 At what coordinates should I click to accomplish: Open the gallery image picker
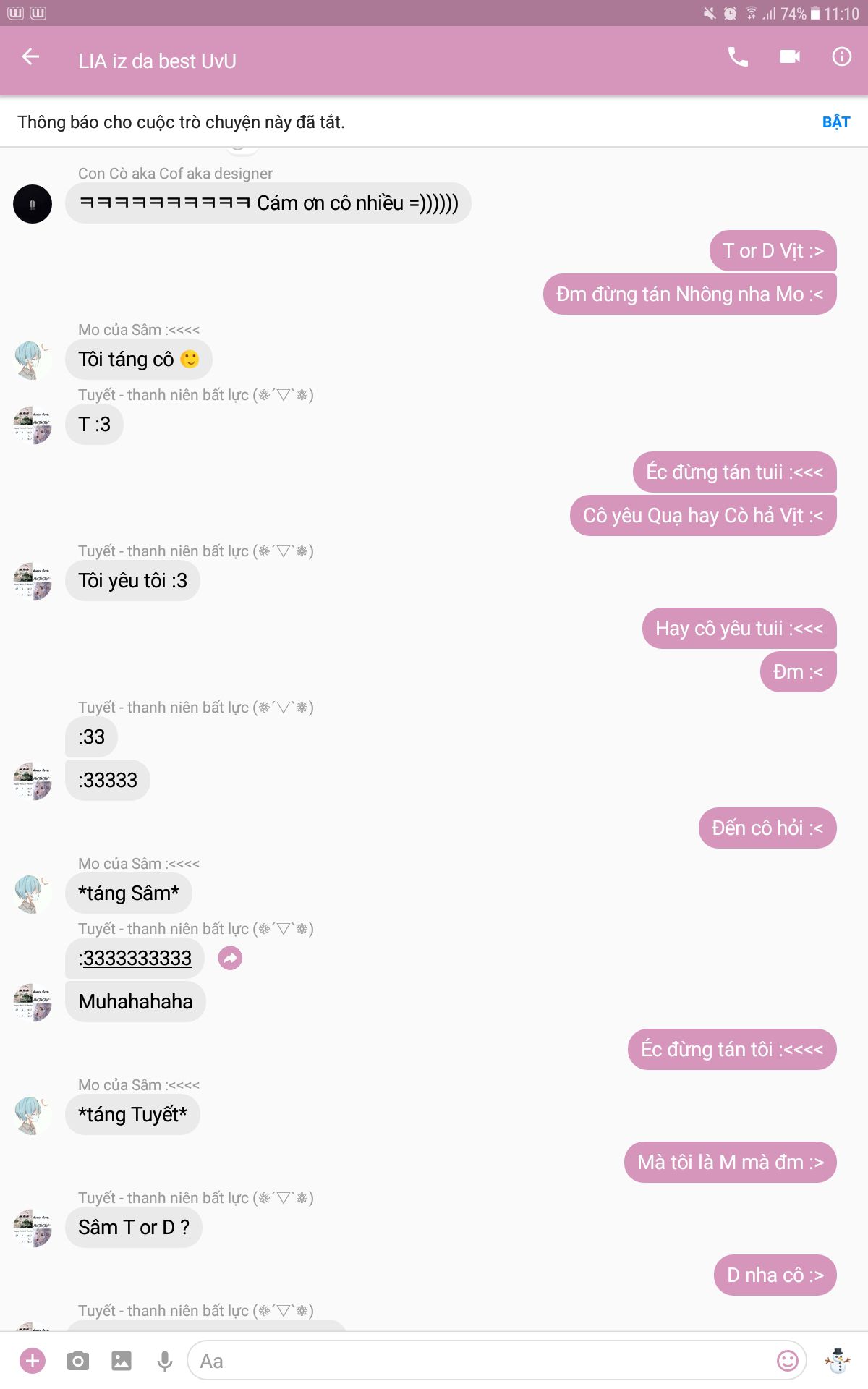pyautogui.click(x=122, y=1361)
